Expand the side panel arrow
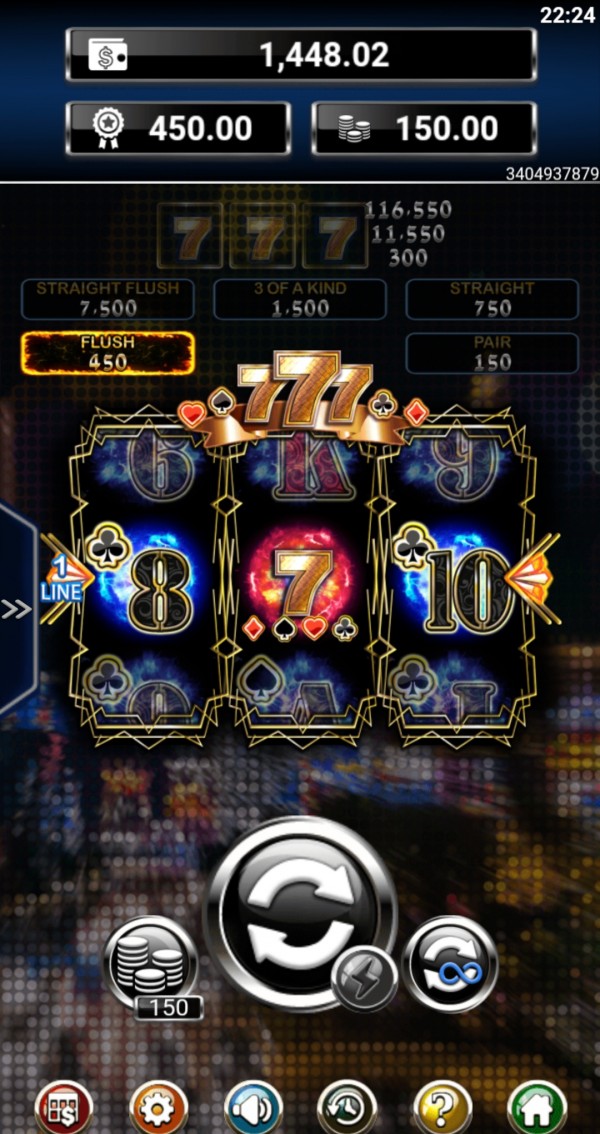Screen dimensions: 600x1134 pos(15,609)
